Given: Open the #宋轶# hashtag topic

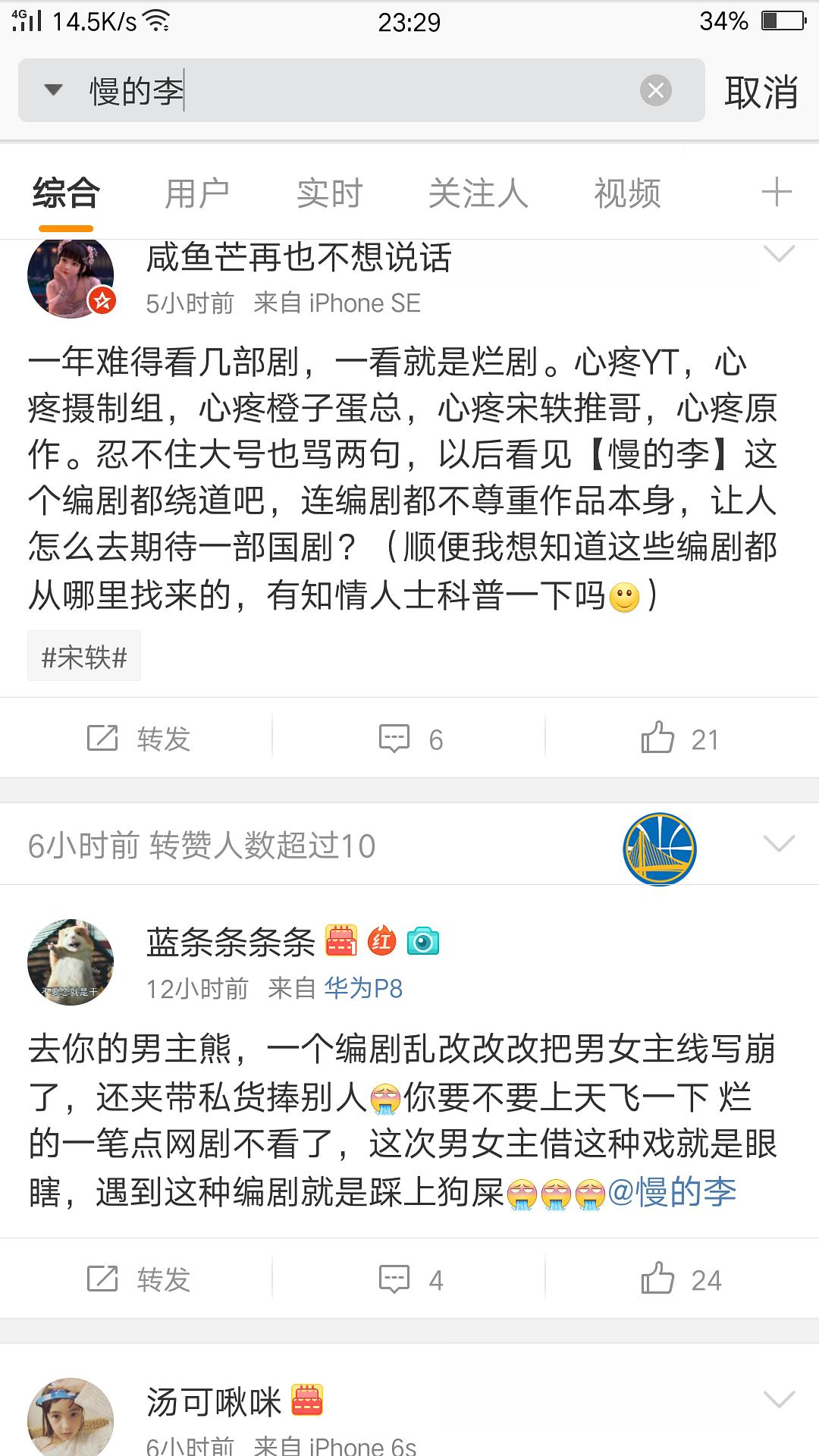Looking at the screenshot, I should click(84, 657).
